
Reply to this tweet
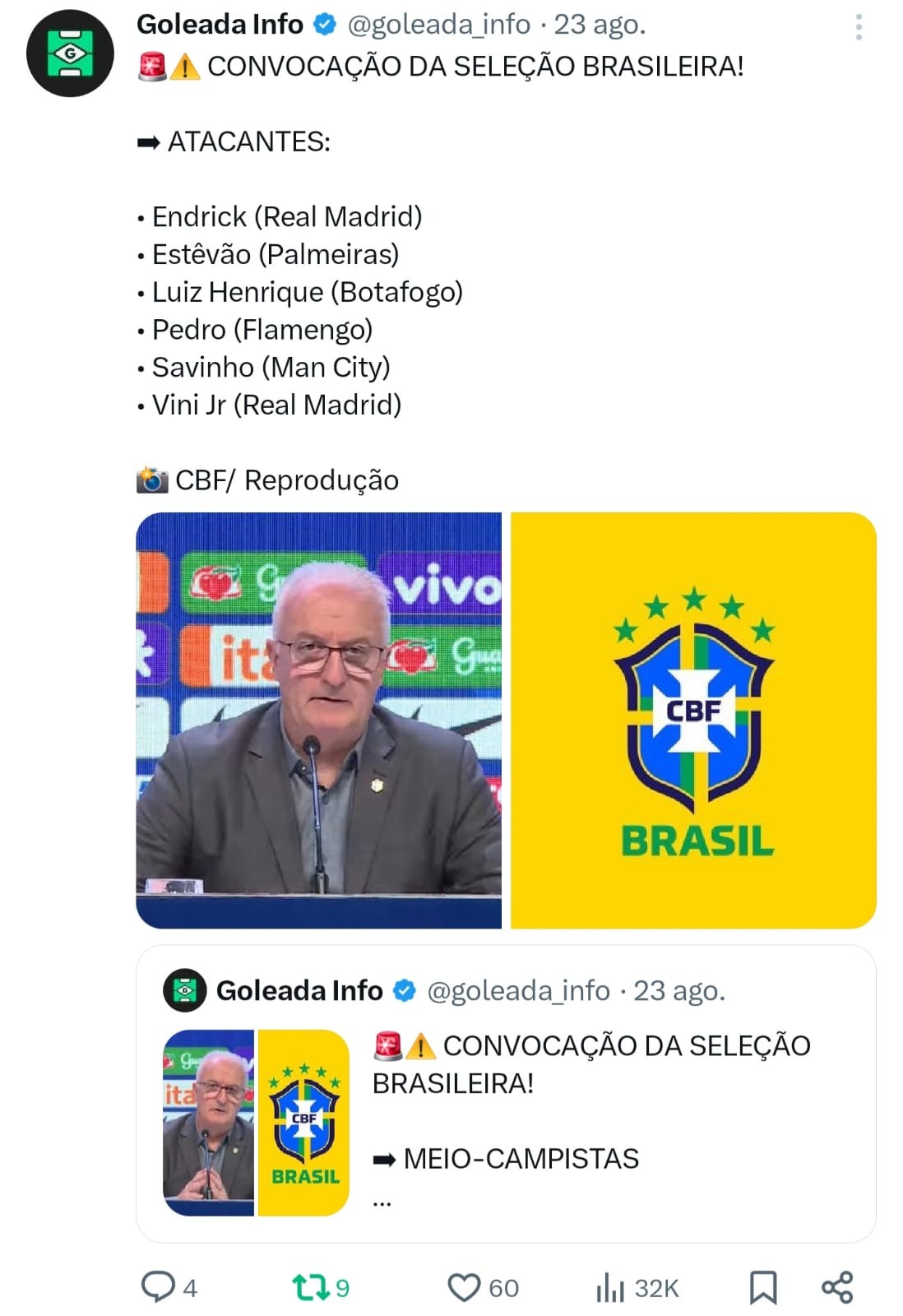(x=158, y=1287)
